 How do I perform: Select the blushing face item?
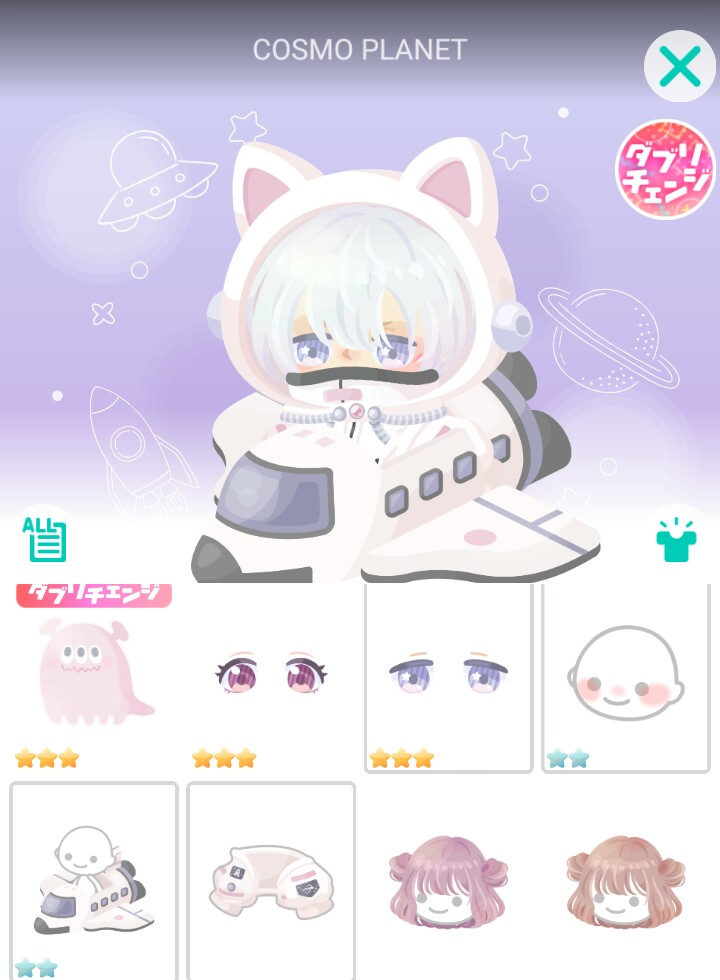point(625,675)
